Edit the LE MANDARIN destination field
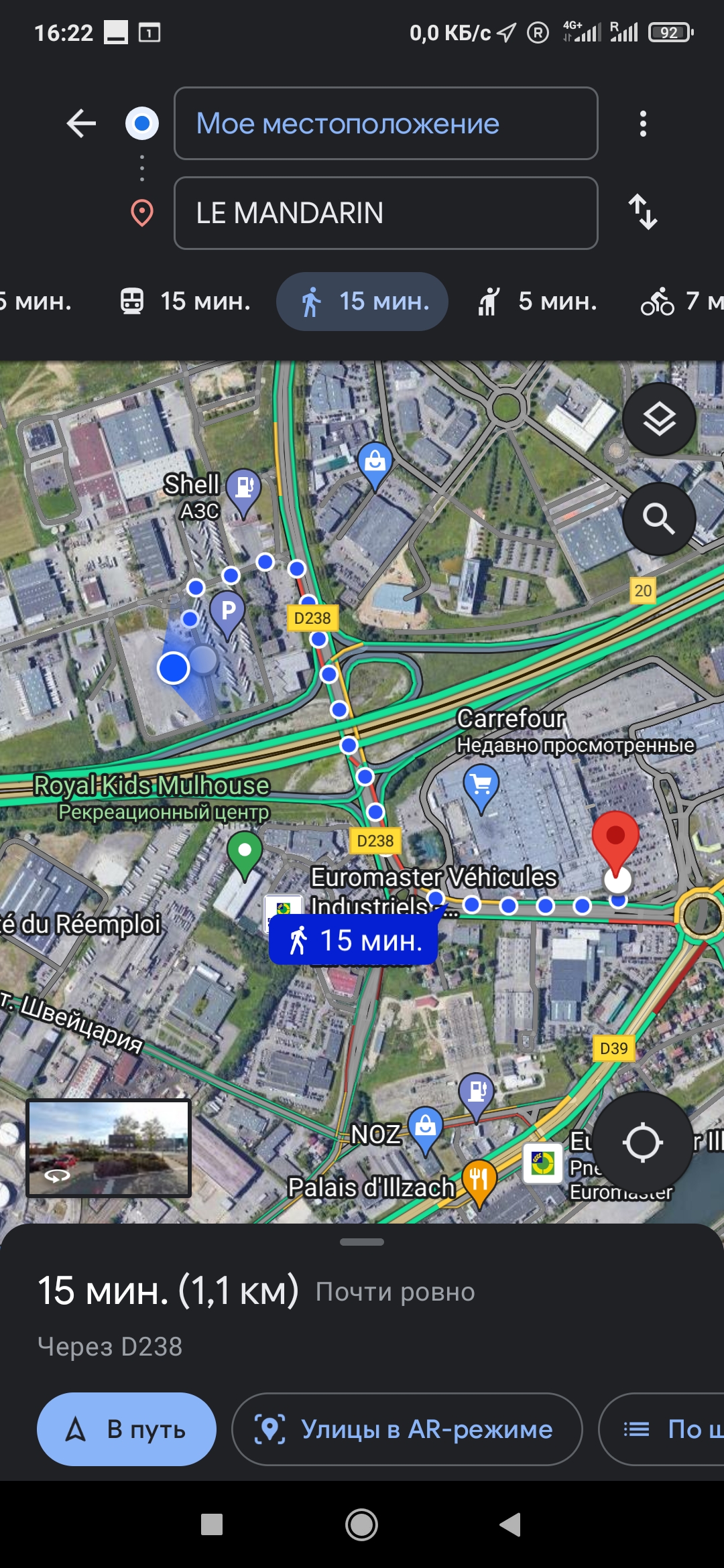Viewport: 724px width, 1568px height. pyautogui.click(x=385, y=213)
